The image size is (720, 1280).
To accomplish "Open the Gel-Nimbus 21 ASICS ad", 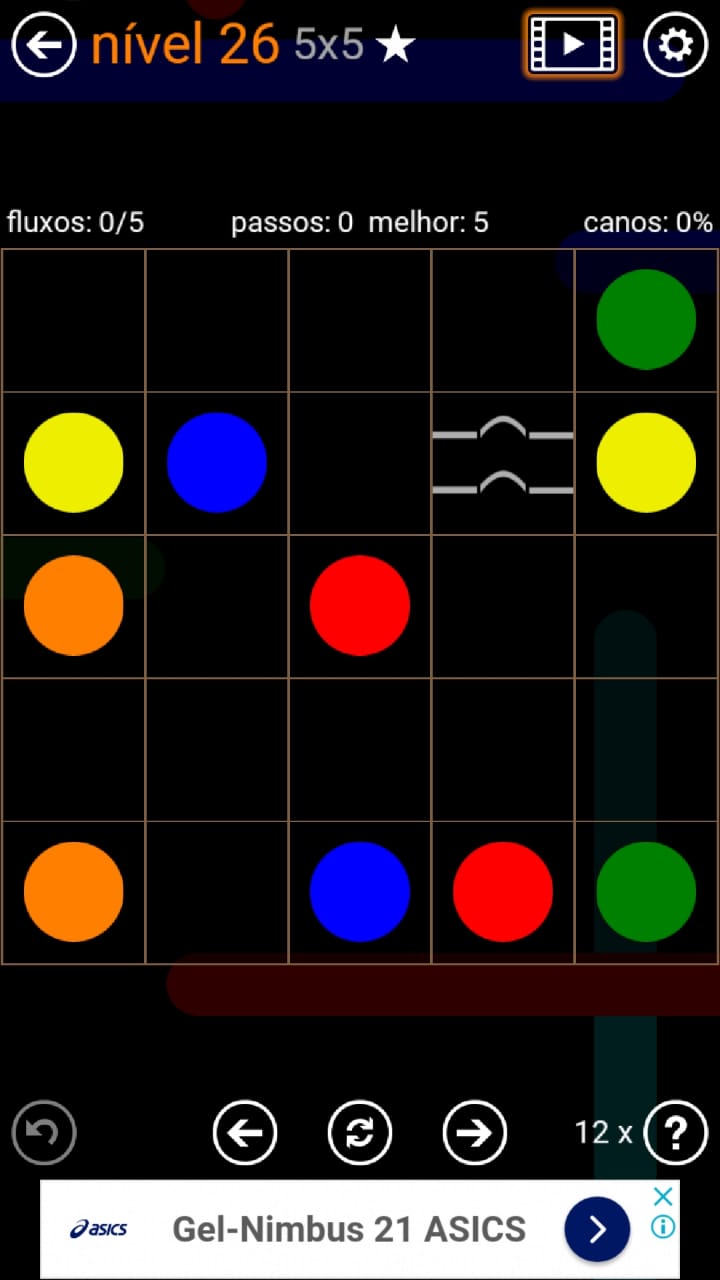I will click(350, 1229).
